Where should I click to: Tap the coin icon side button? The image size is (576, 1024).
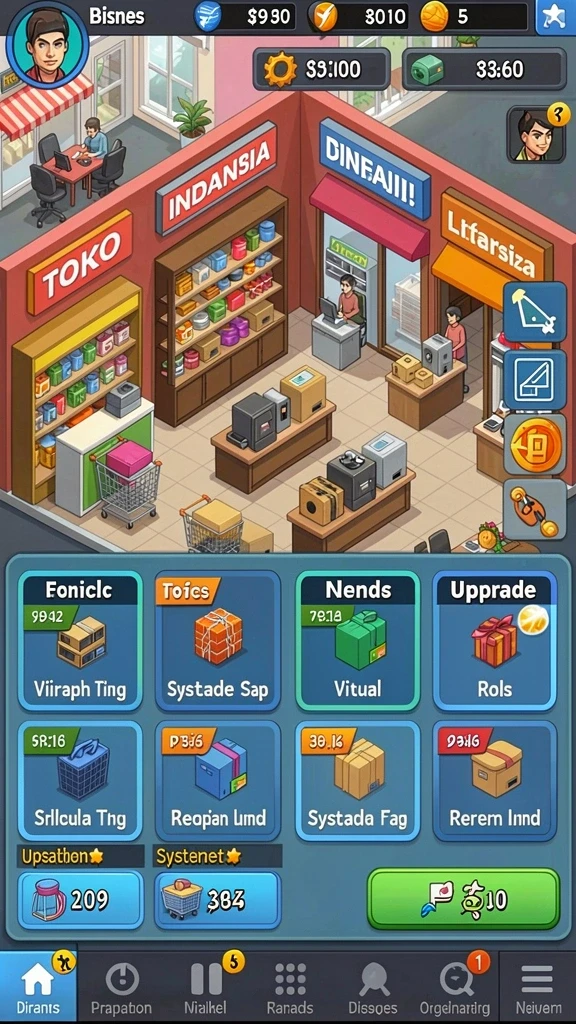coord(535,445)
